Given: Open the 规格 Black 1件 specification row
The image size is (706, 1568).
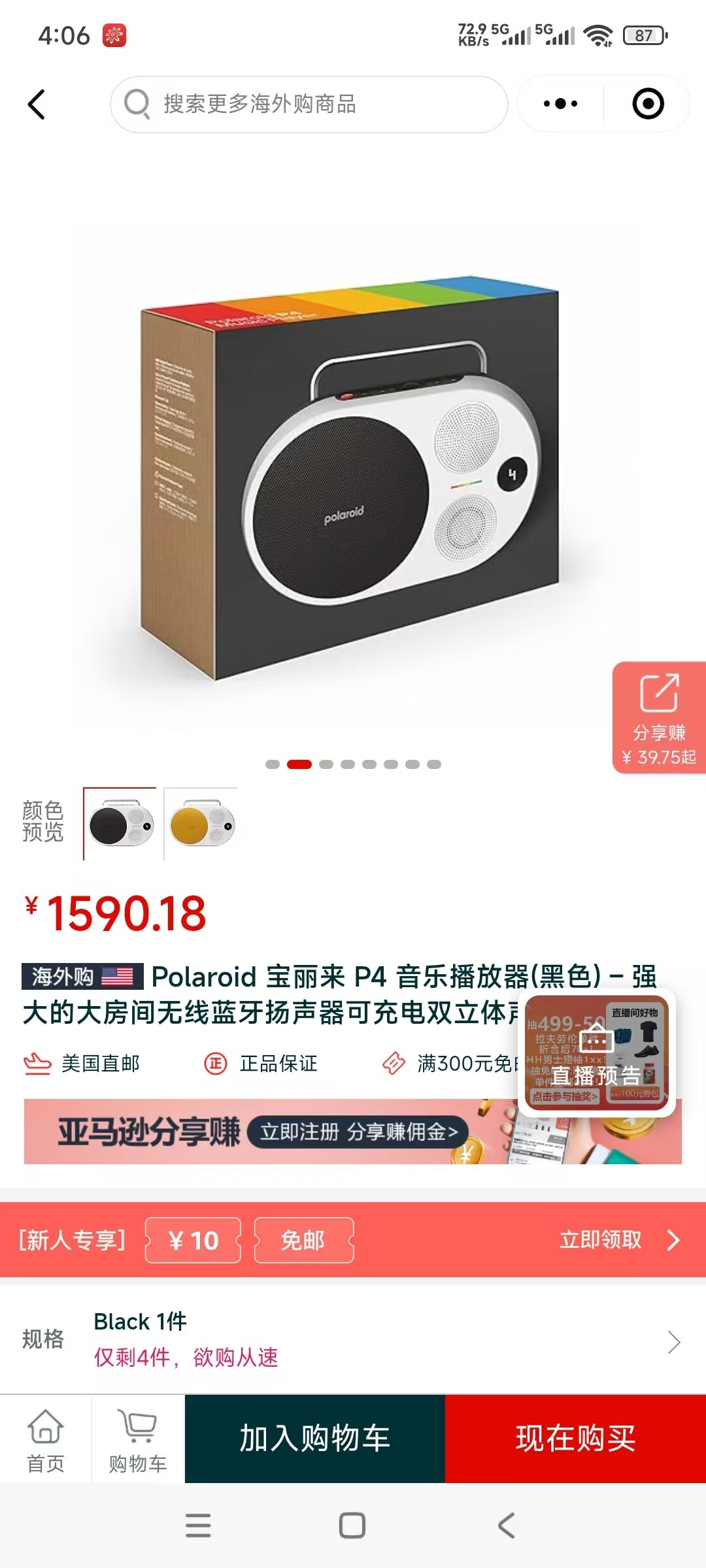Looking at the screenshot, I should click(353, 1339).
